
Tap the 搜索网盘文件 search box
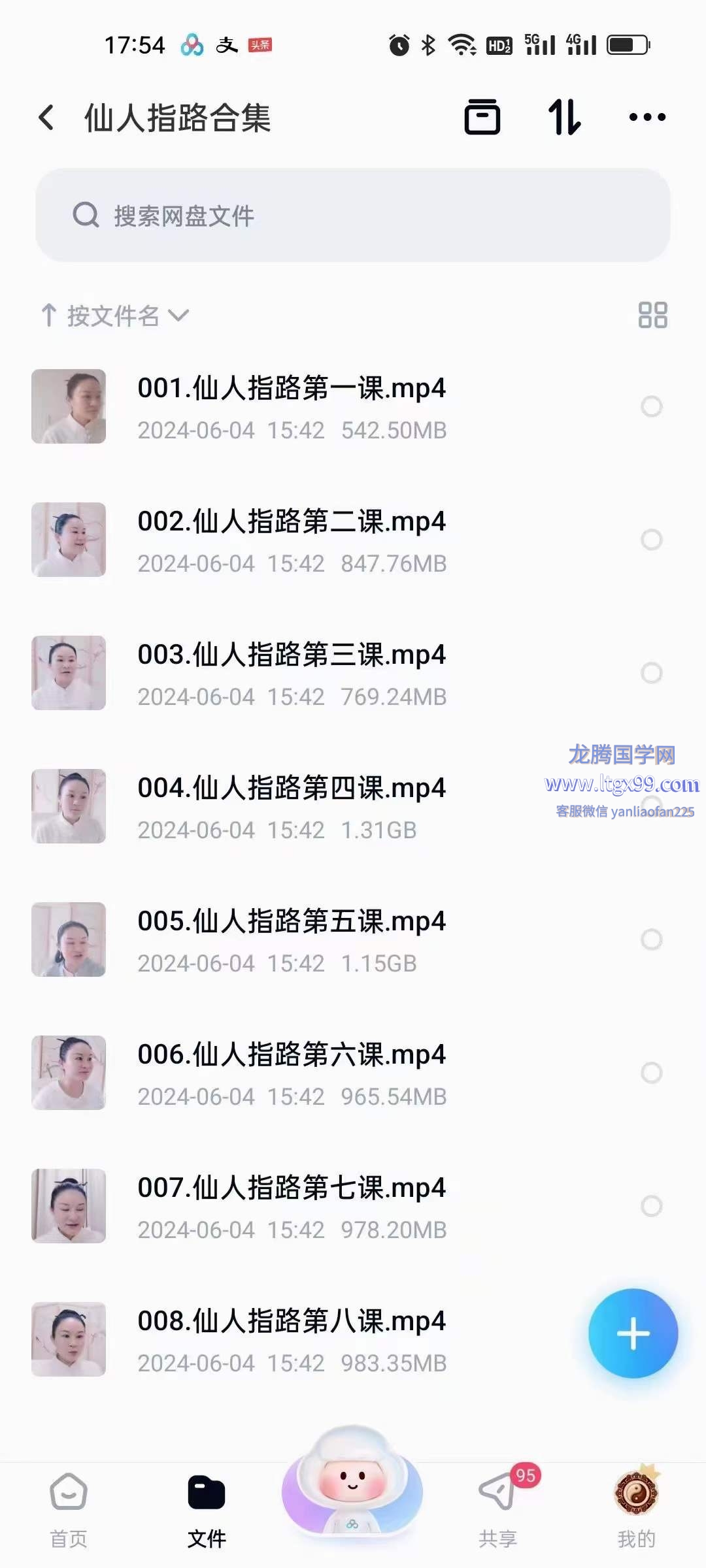(x=353, y=216)
